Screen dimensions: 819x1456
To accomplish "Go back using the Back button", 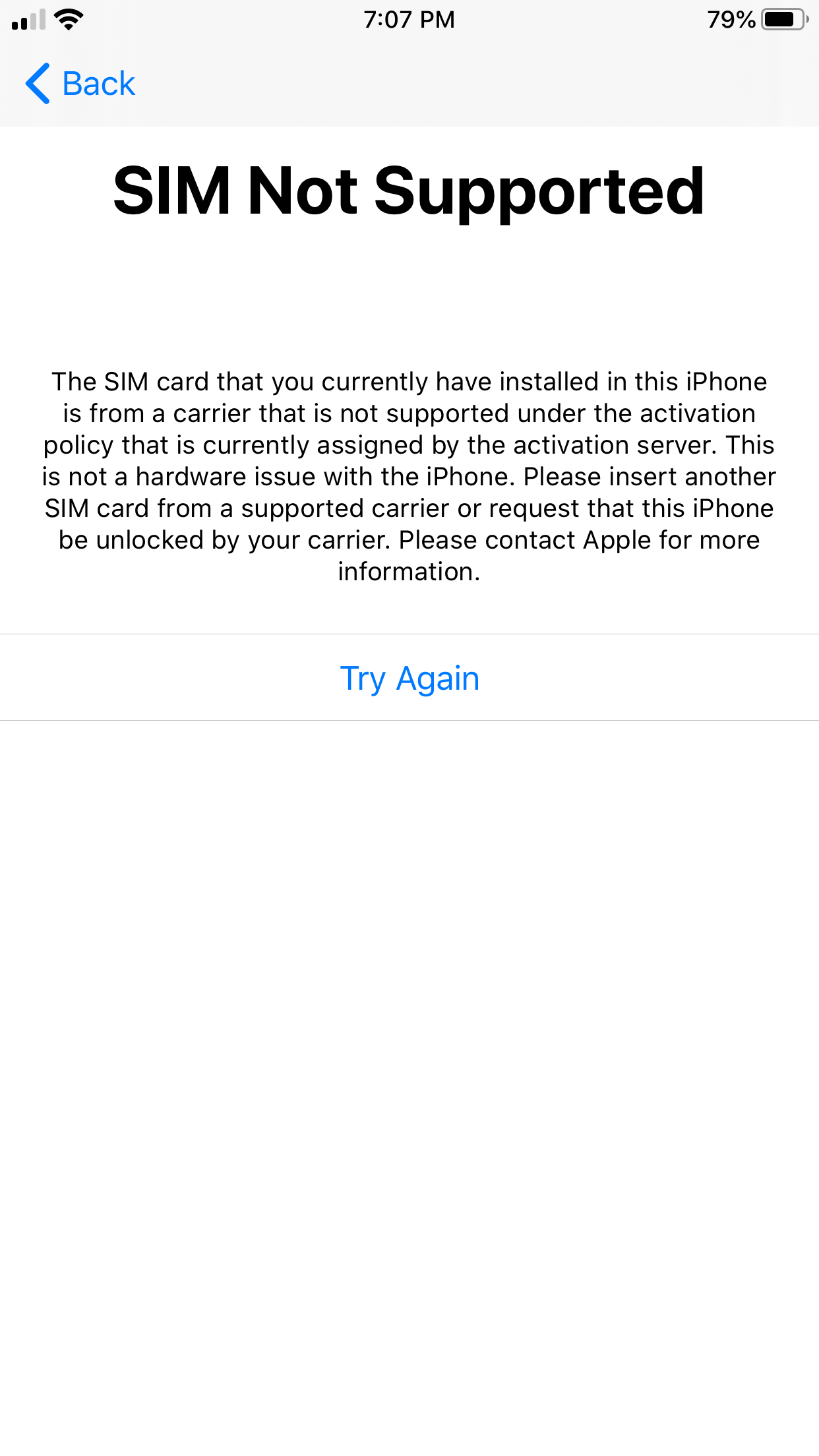I will (x=80, y=84).
